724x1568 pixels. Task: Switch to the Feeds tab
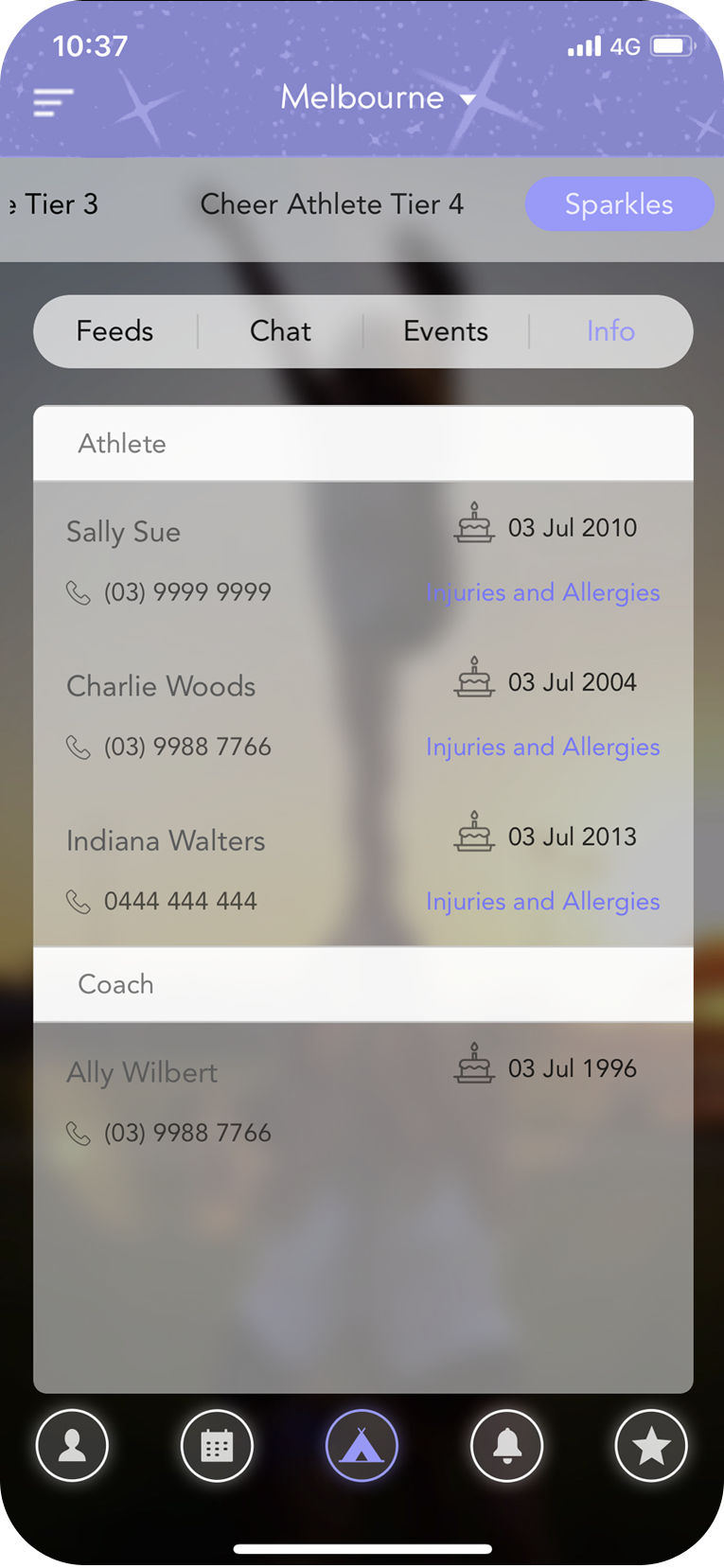coord(115,331)
